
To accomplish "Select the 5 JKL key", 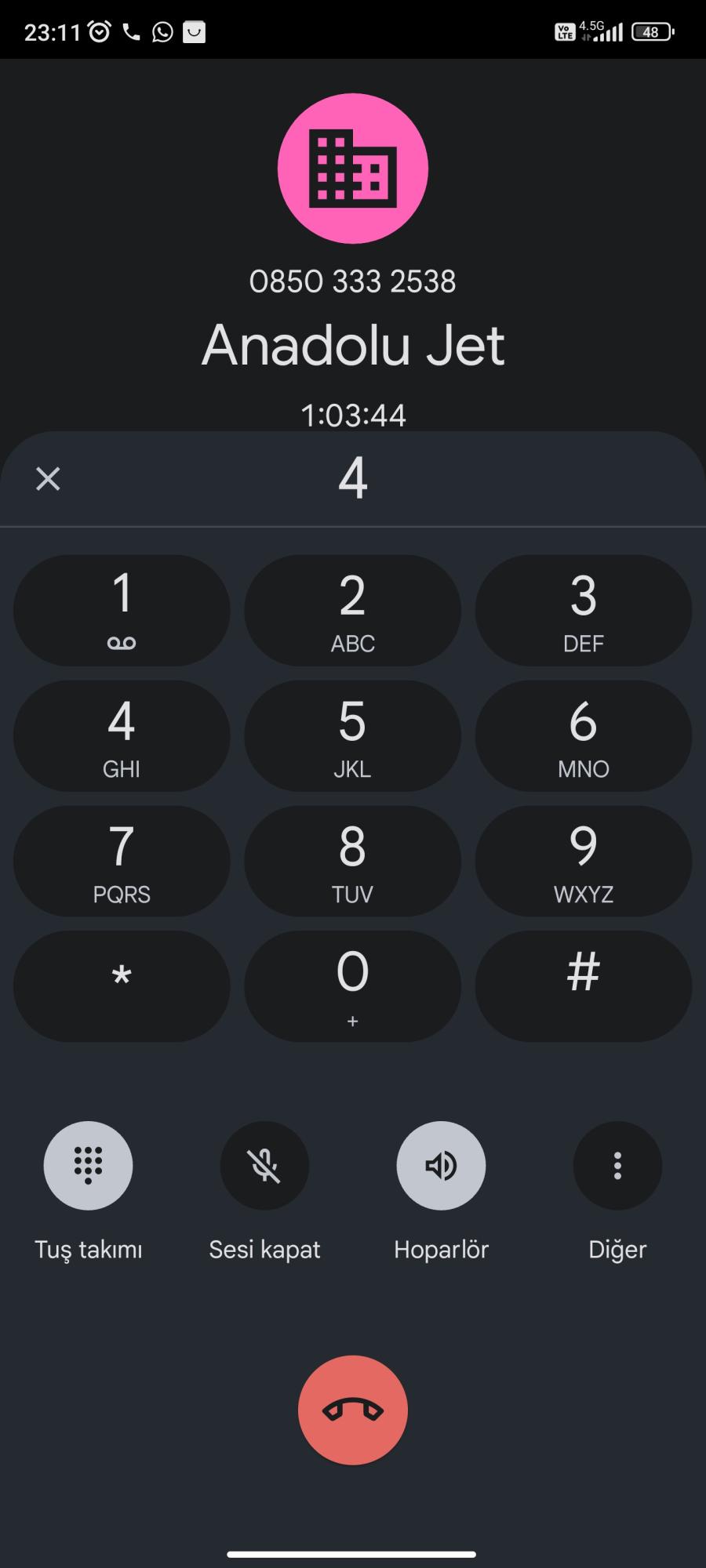I will click(x=352, y=736).
